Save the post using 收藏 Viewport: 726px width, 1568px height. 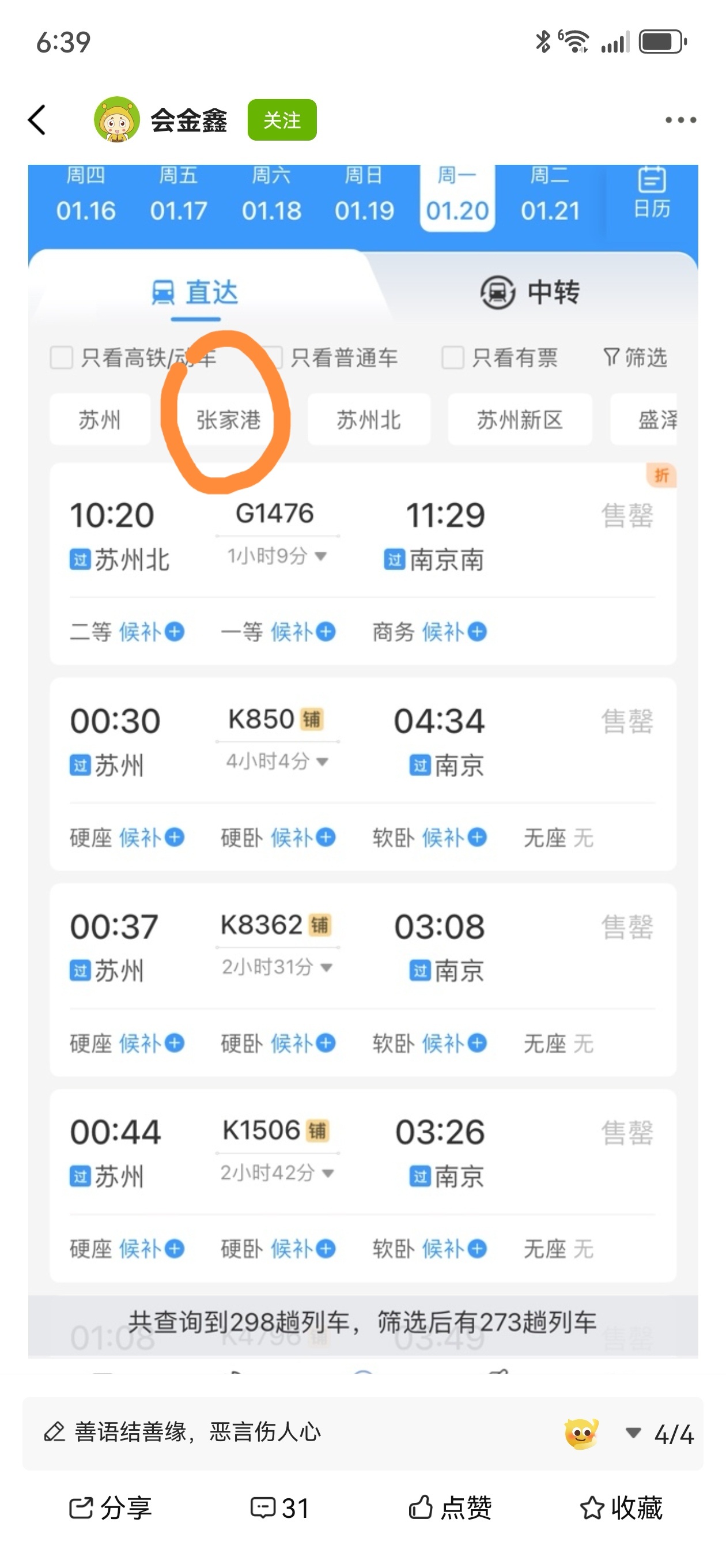621,1507
